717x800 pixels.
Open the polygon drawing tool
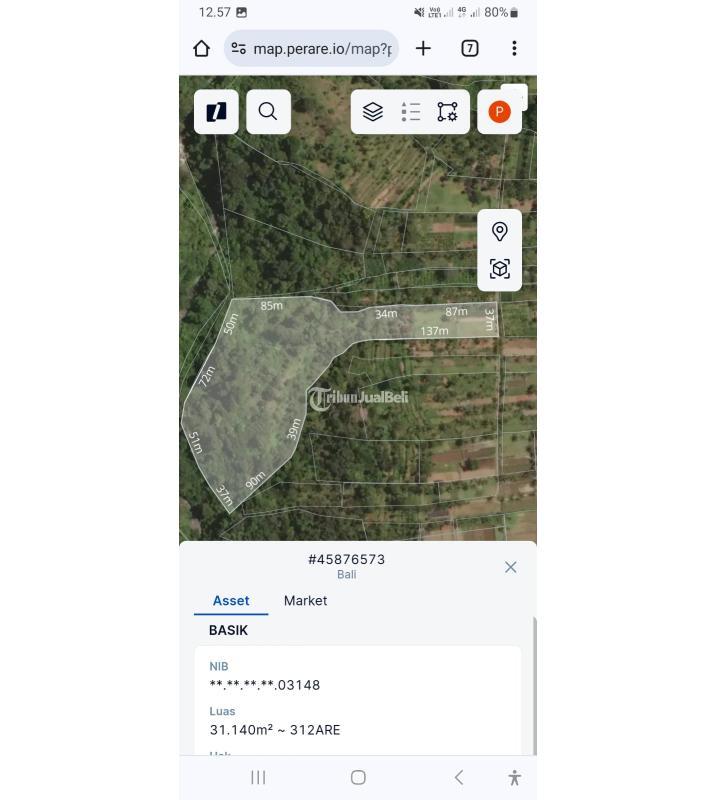(447, 112)
